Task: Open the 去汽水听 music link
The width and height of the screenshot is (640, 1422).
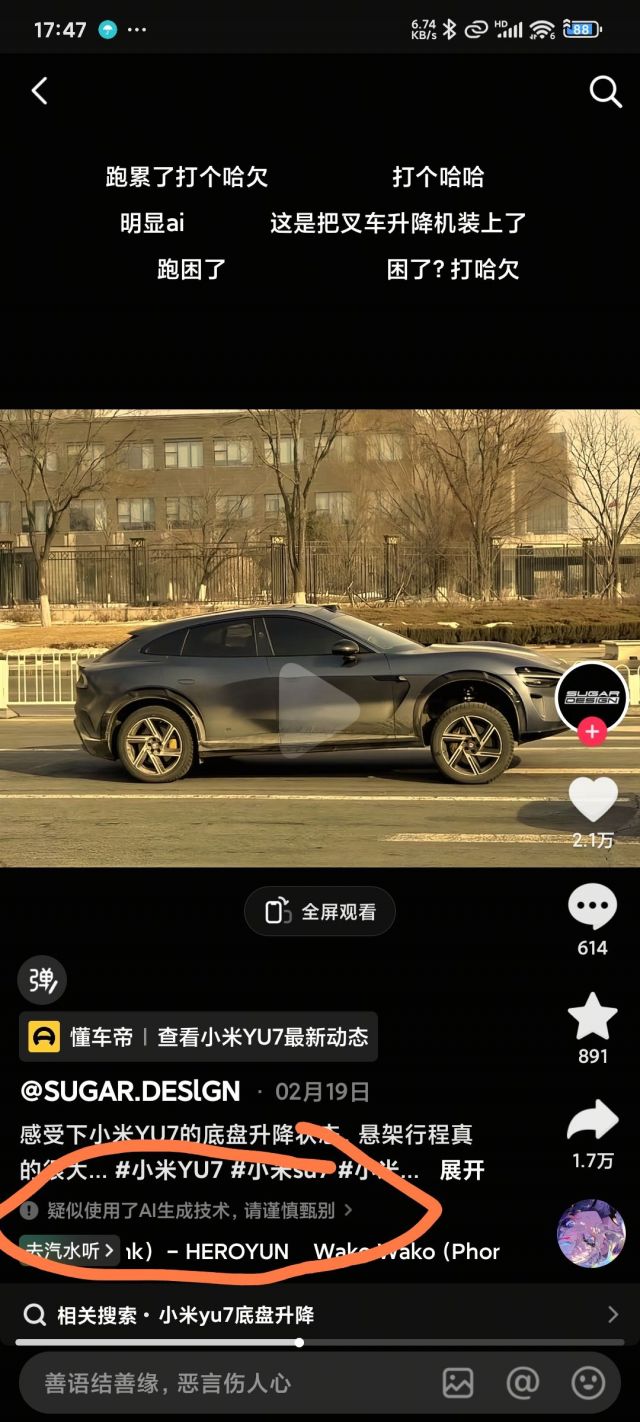Action: [x=68, y=1250]
